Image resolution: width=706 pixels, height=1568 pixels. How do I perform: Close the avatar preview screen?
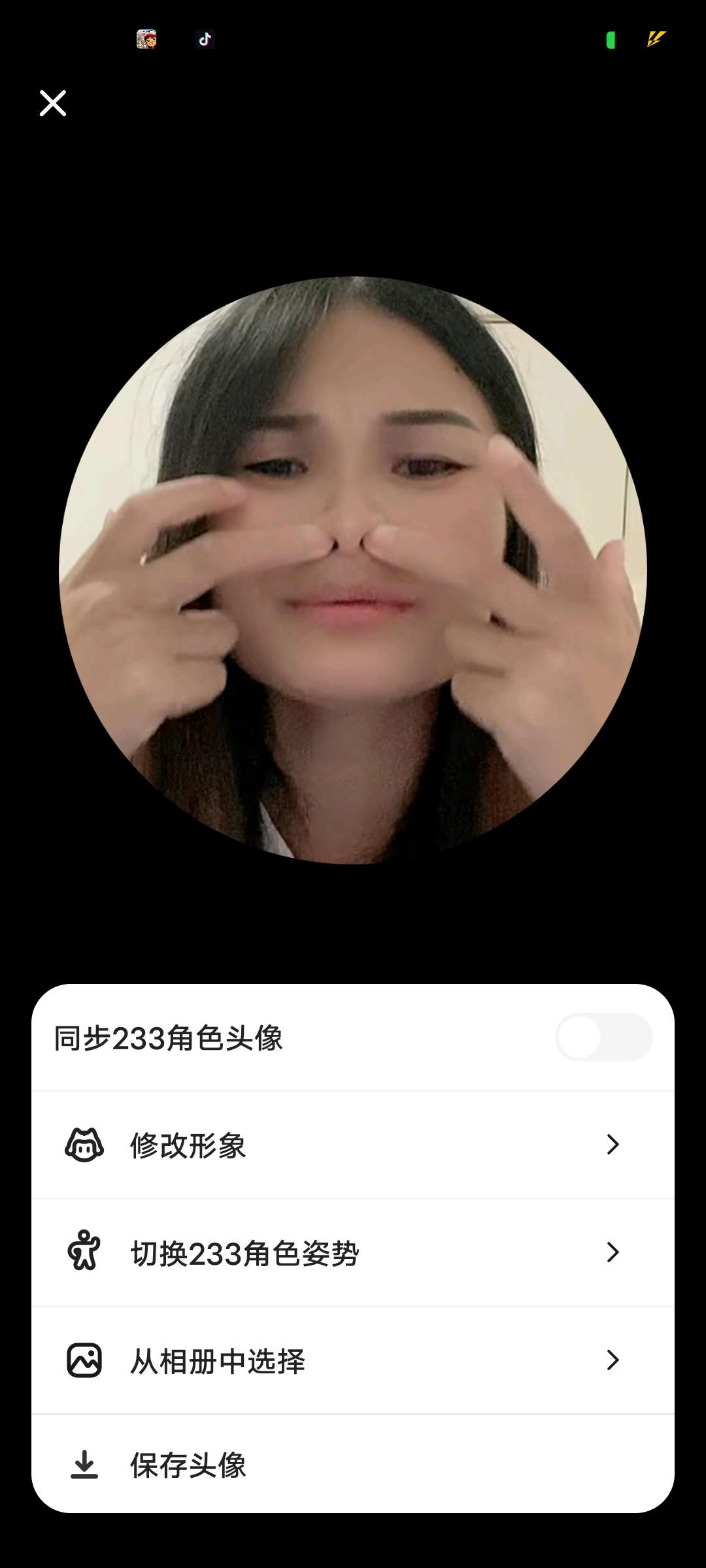click(x=53, y=103)
